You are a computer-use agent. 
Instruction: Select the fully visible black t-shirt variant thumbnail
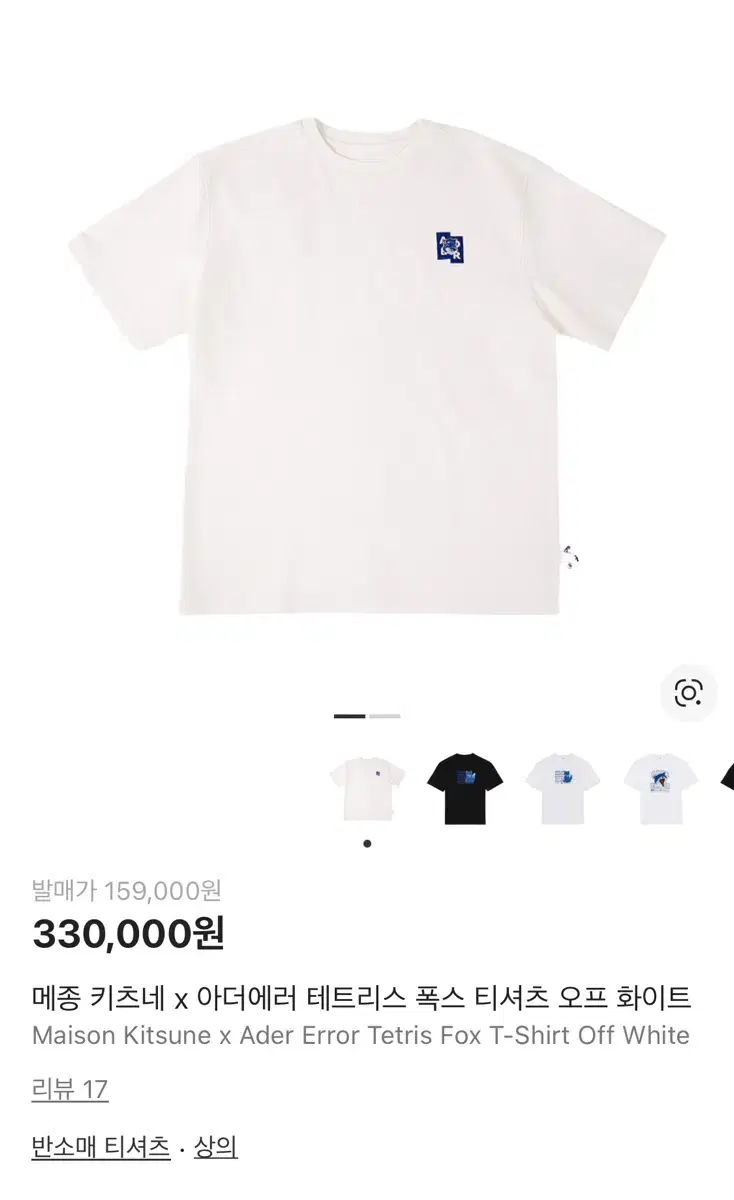(x=465, y=789)
